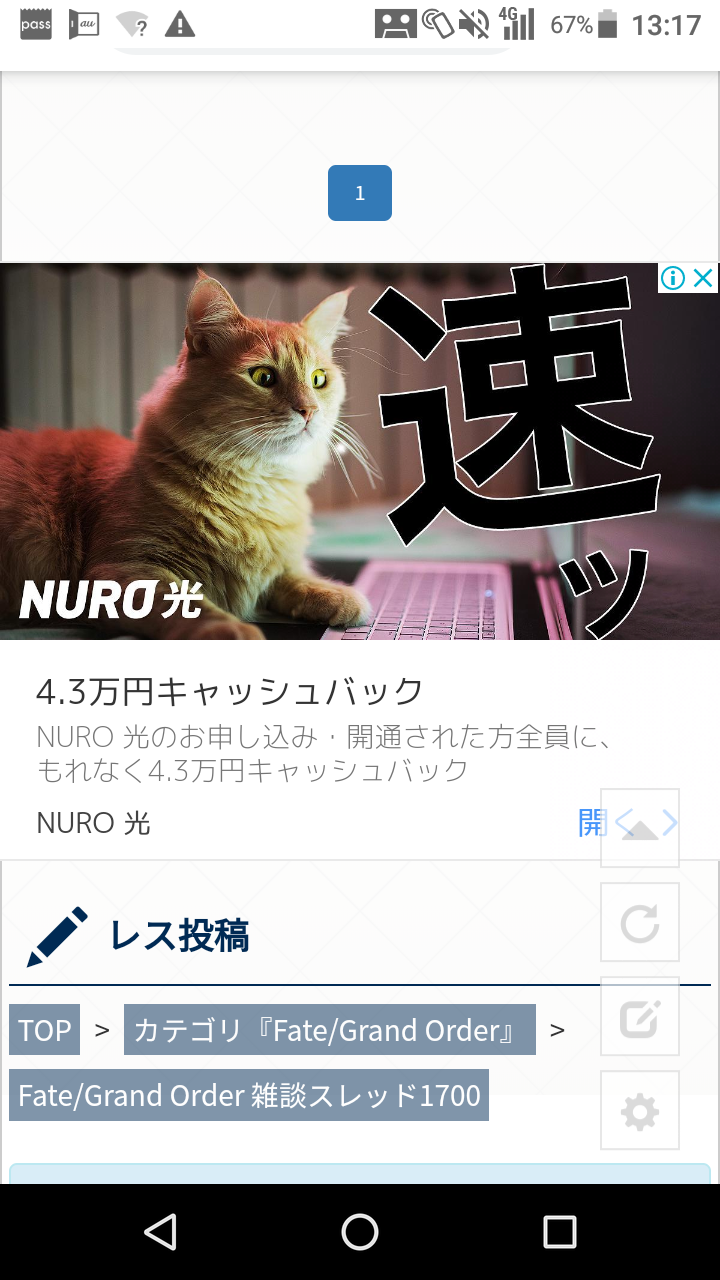Open the ad info icon

673,278
